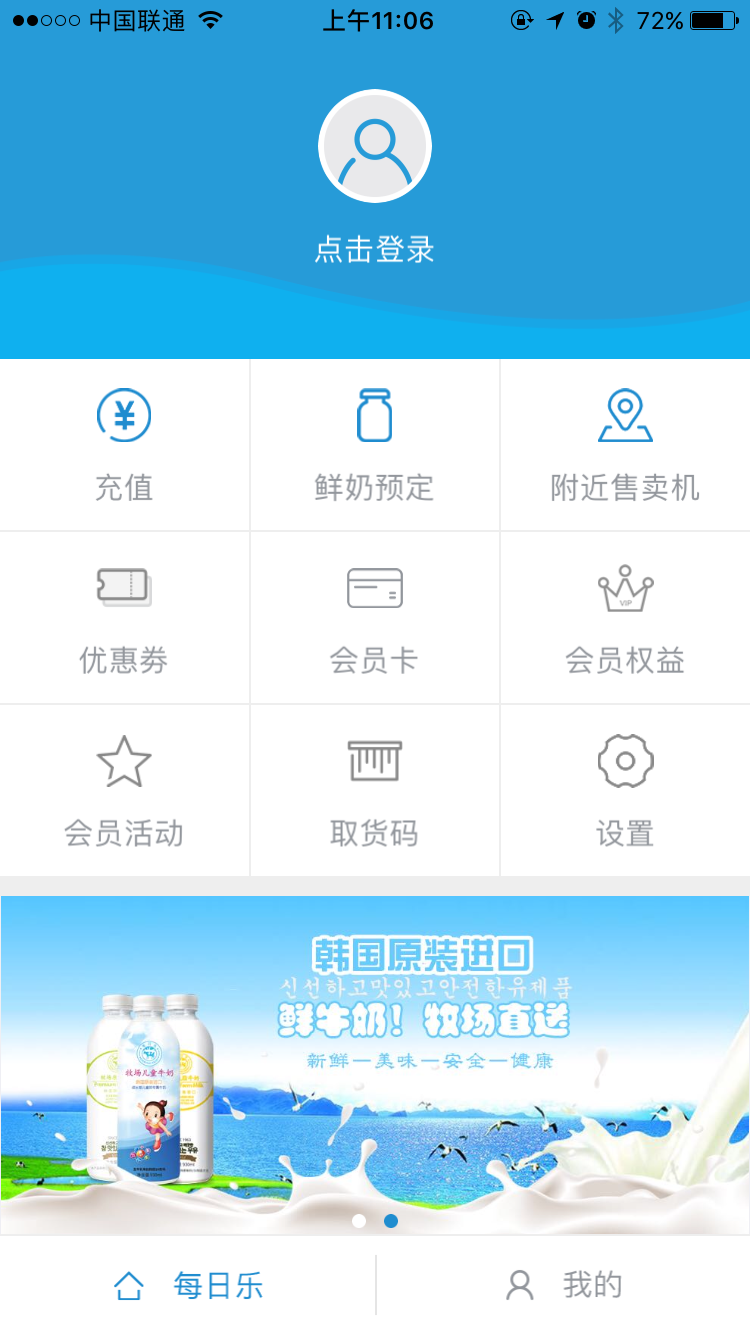This screenshot has width=750, height=1334.
Task: Open 设置 settings
Action: click(x=625, y=791)
